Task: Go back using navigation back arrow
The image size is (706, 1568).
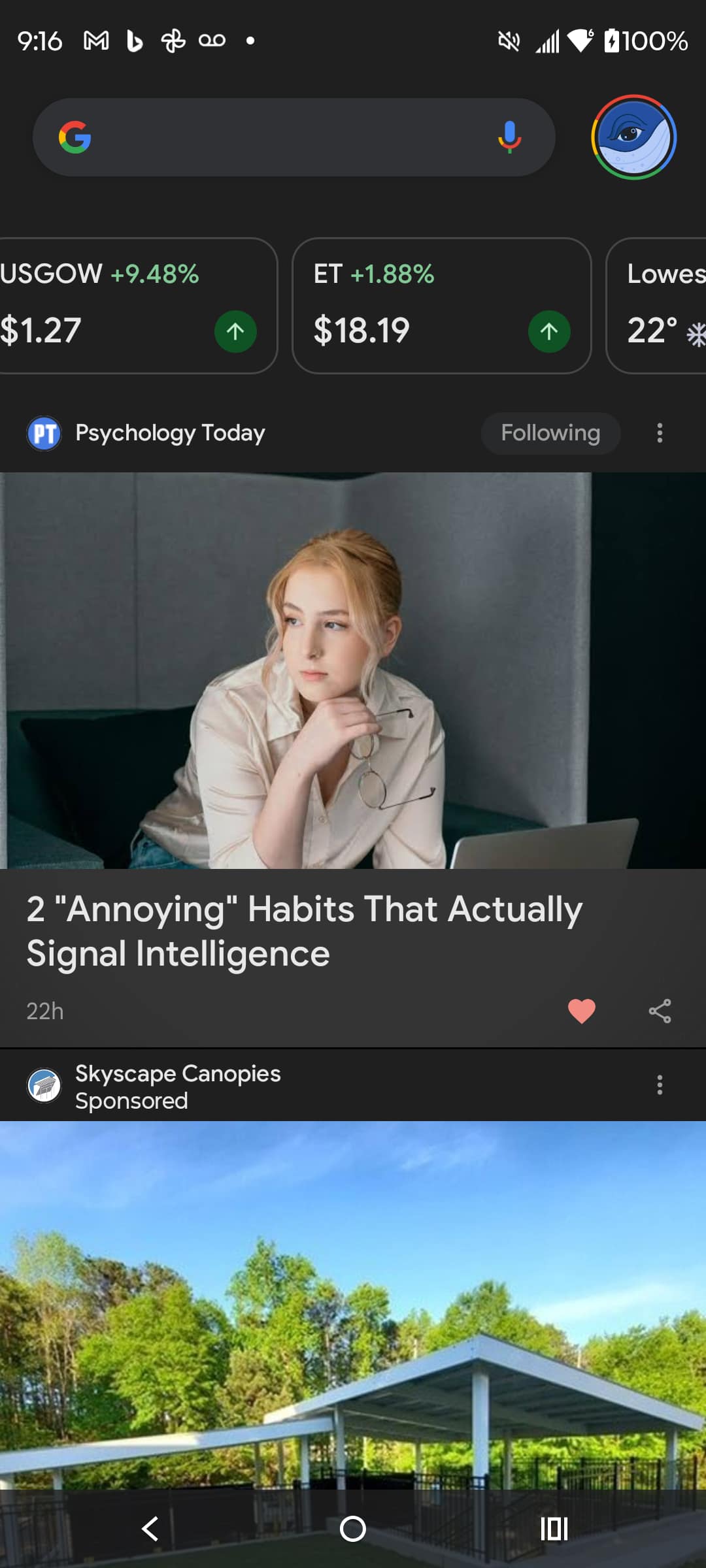Action: 150,1527
